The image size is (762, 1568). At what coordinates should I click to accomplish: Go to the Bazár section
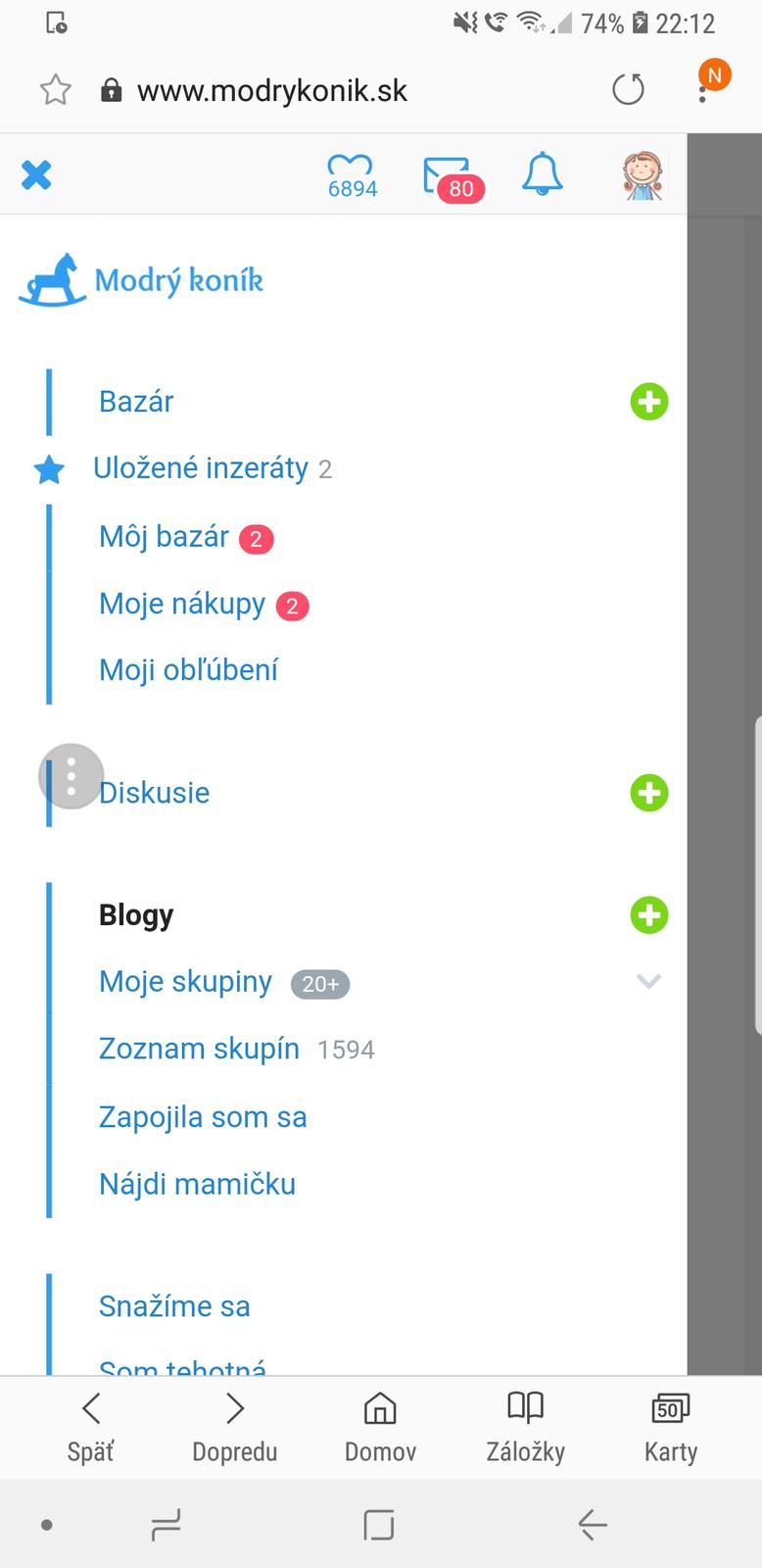136,402
